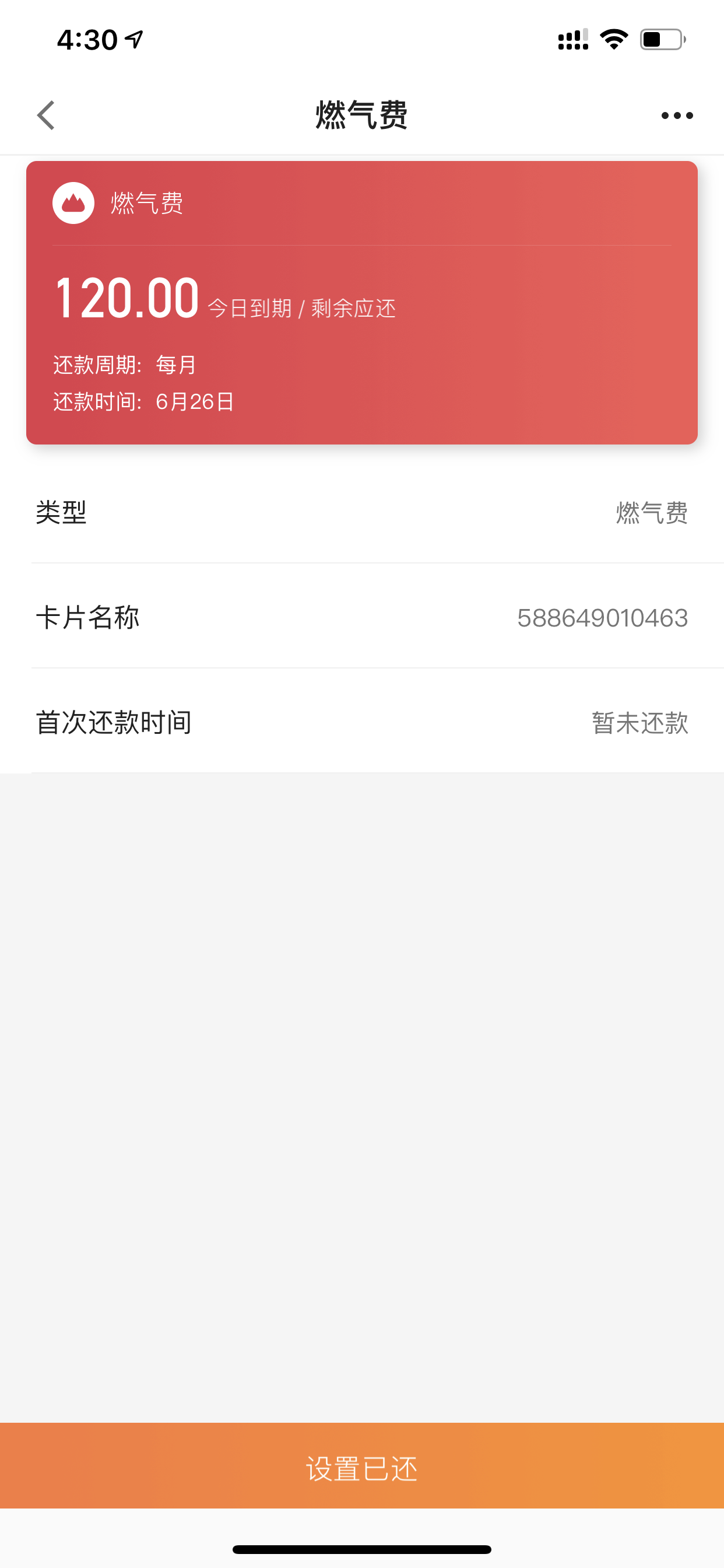This screenshot has height=1568, width=724.
Task: Go back using the top-left arrow
Action: coord(46,115)
